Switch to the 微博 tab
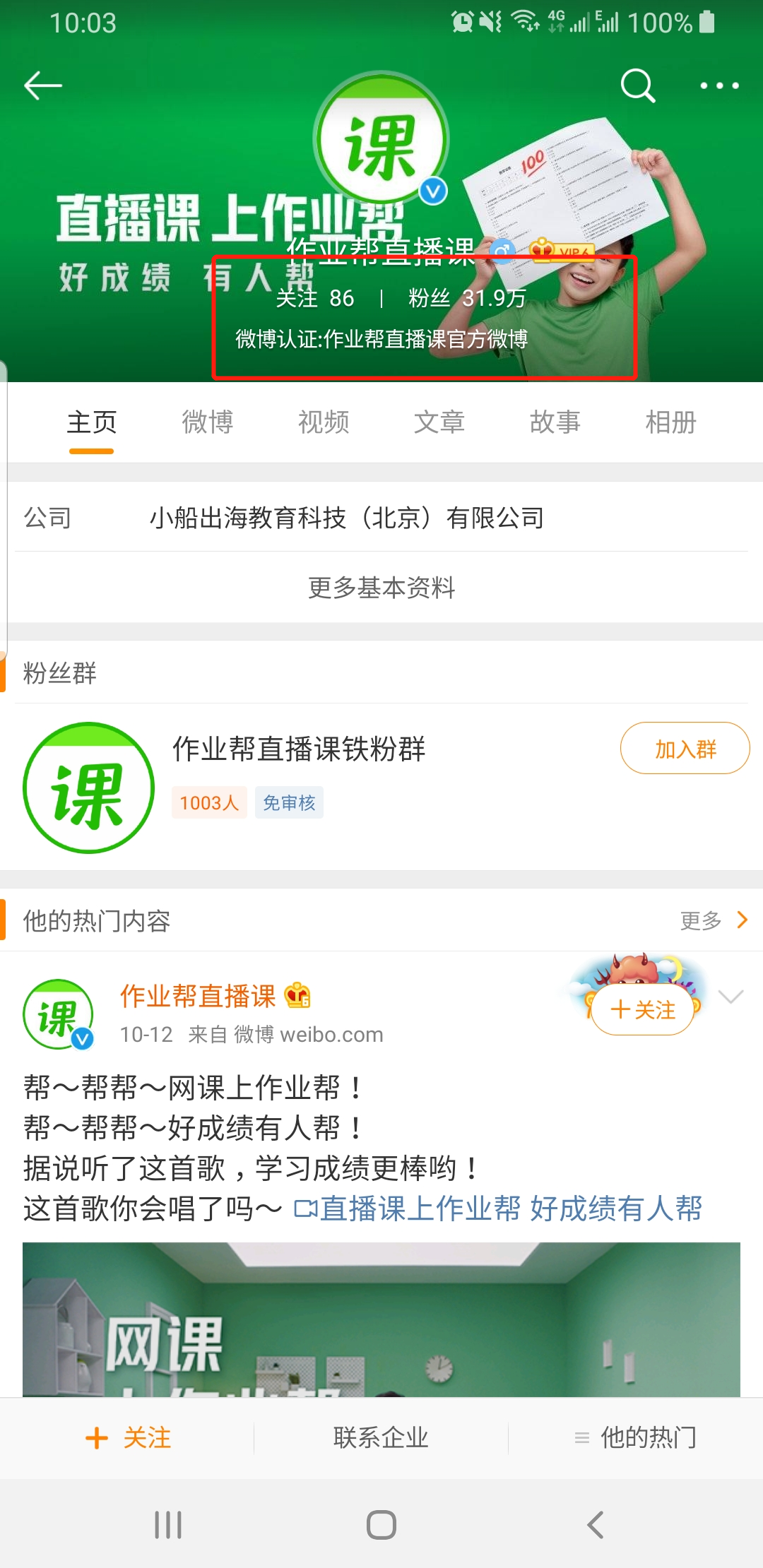This screenshot has height=1568, width=763. tap(208, 422)
